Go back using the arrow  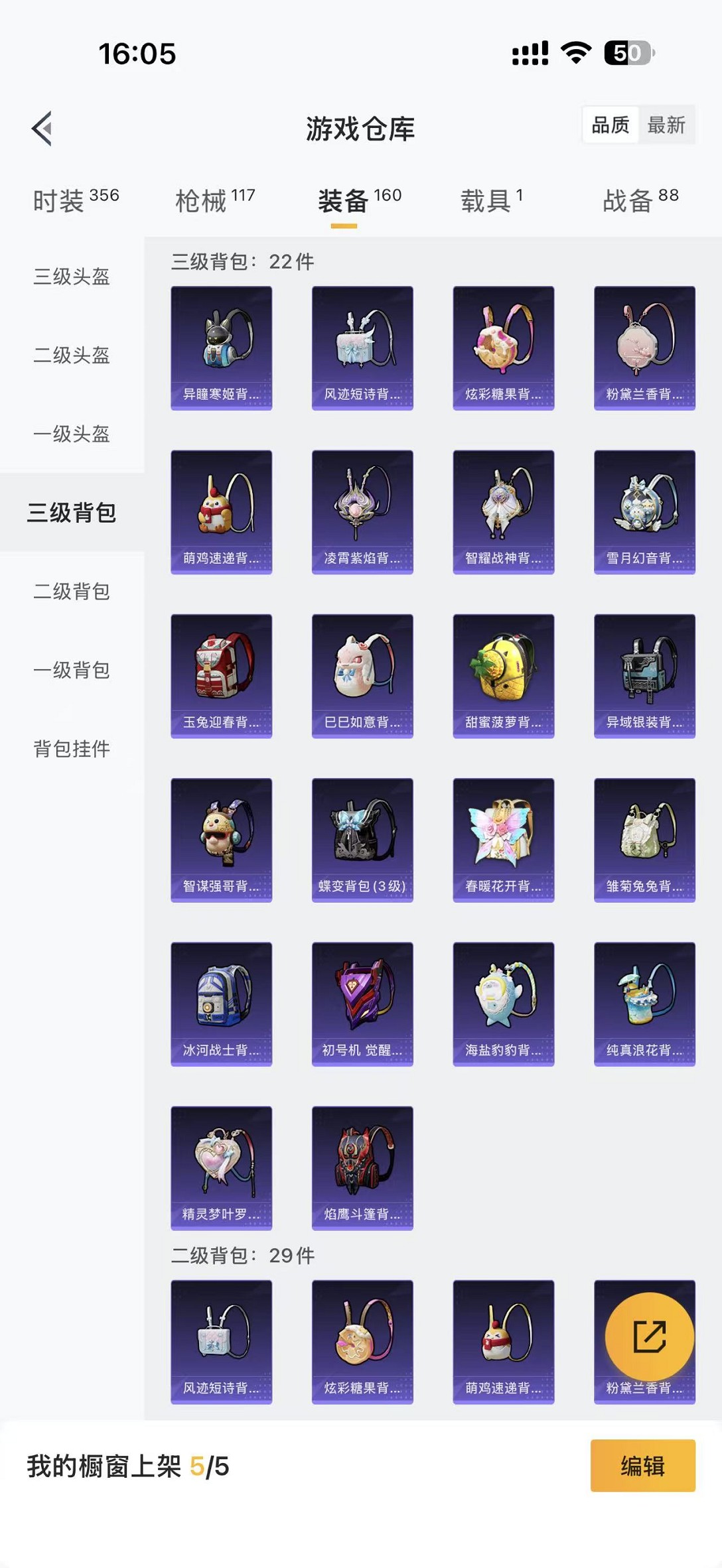[x=42, y=129]
